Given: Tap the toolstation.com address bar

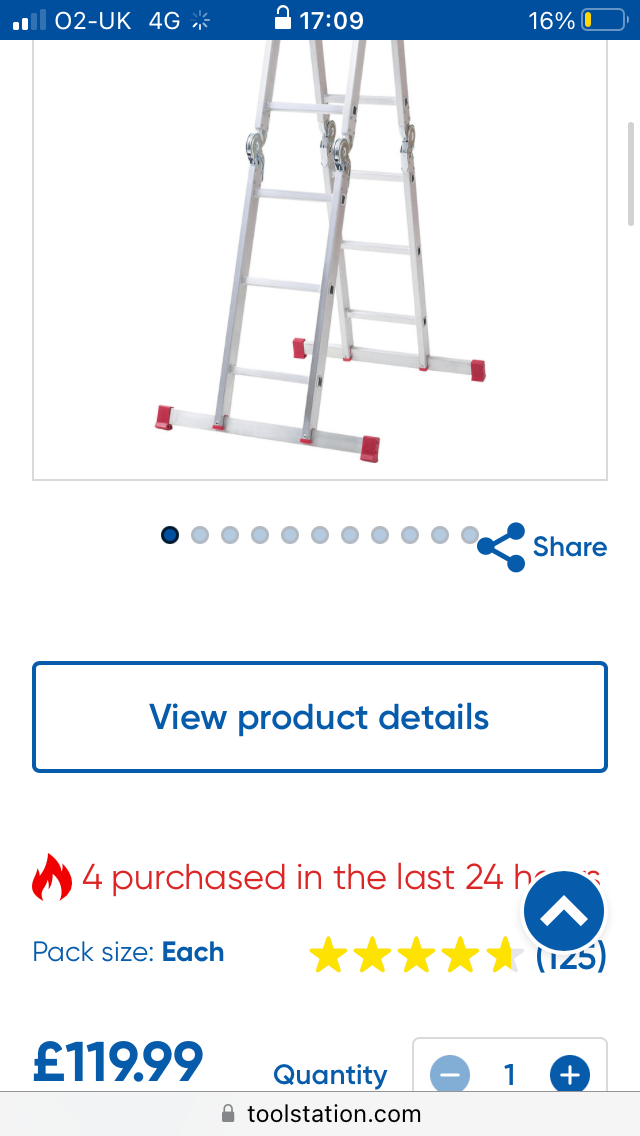Looking at the screenshot, I should pyautogui.click(x=320, y=1113).
